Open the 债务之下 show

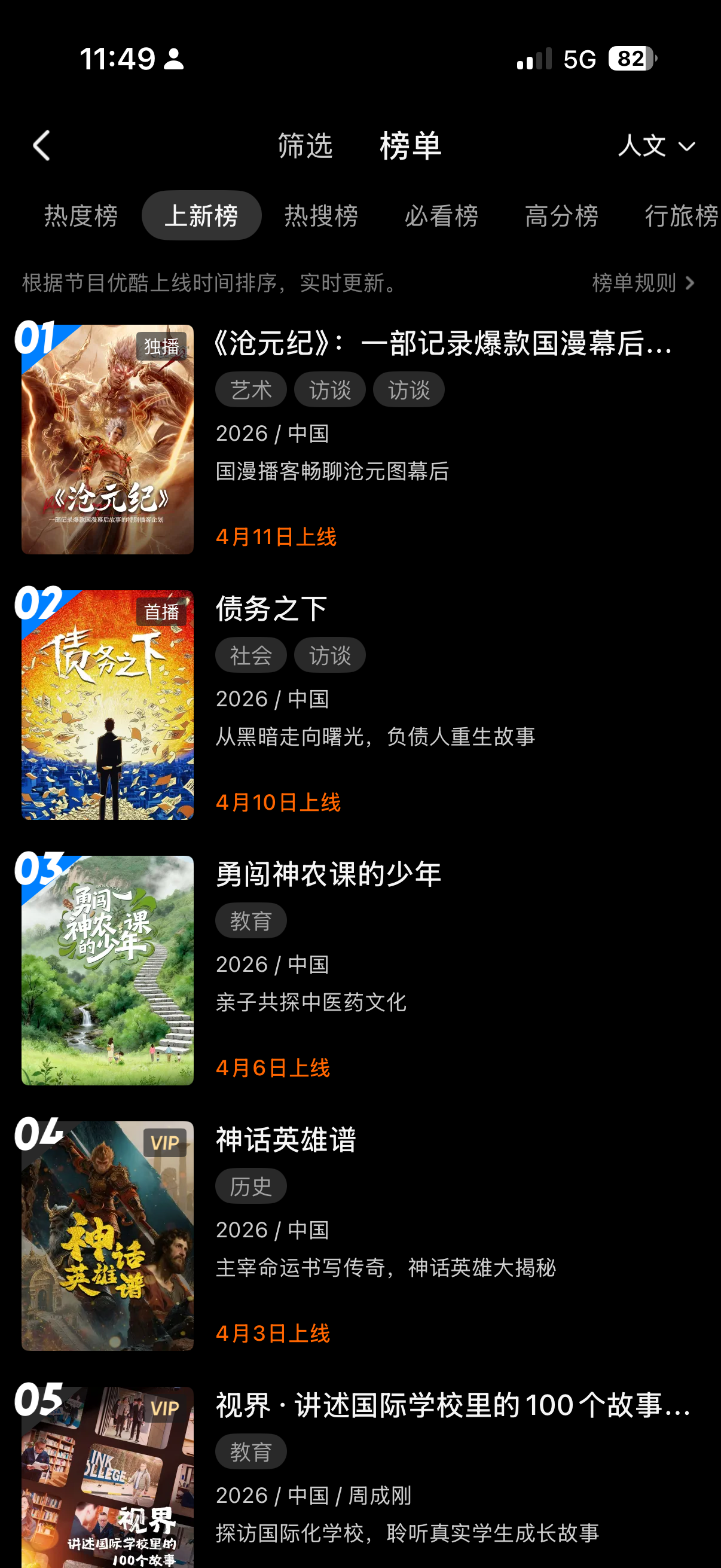click(271, 609)
